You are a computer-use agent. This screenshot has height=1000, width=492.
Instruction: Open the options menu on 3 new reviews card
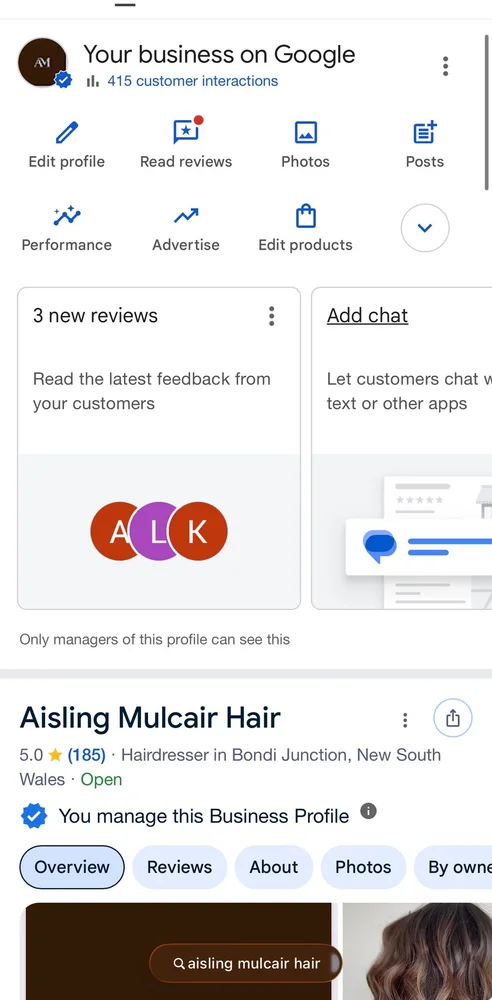272,316
